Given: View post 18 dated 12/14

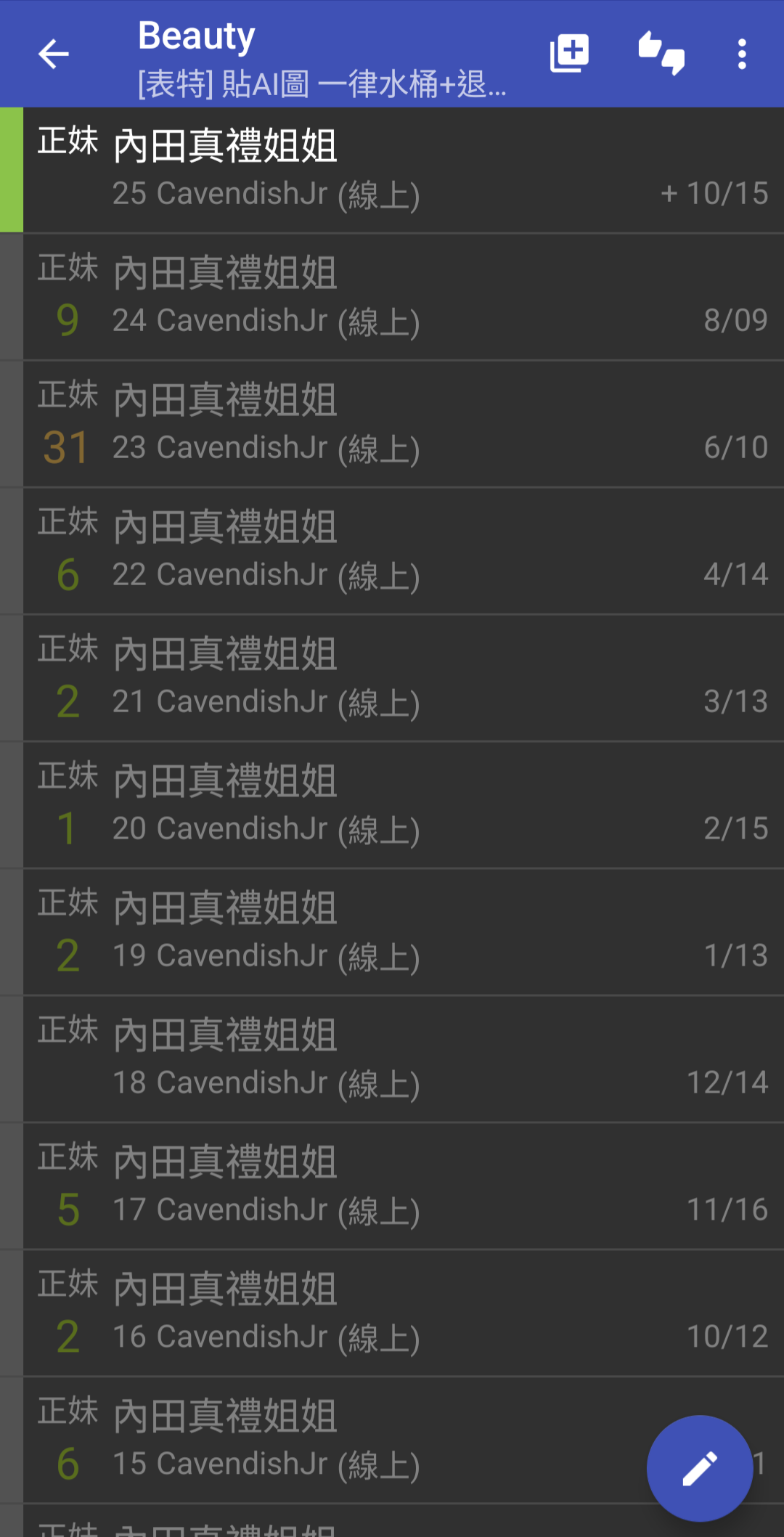Looking at the screenshot, I should pyautogui.click(x=392, y=1059).
